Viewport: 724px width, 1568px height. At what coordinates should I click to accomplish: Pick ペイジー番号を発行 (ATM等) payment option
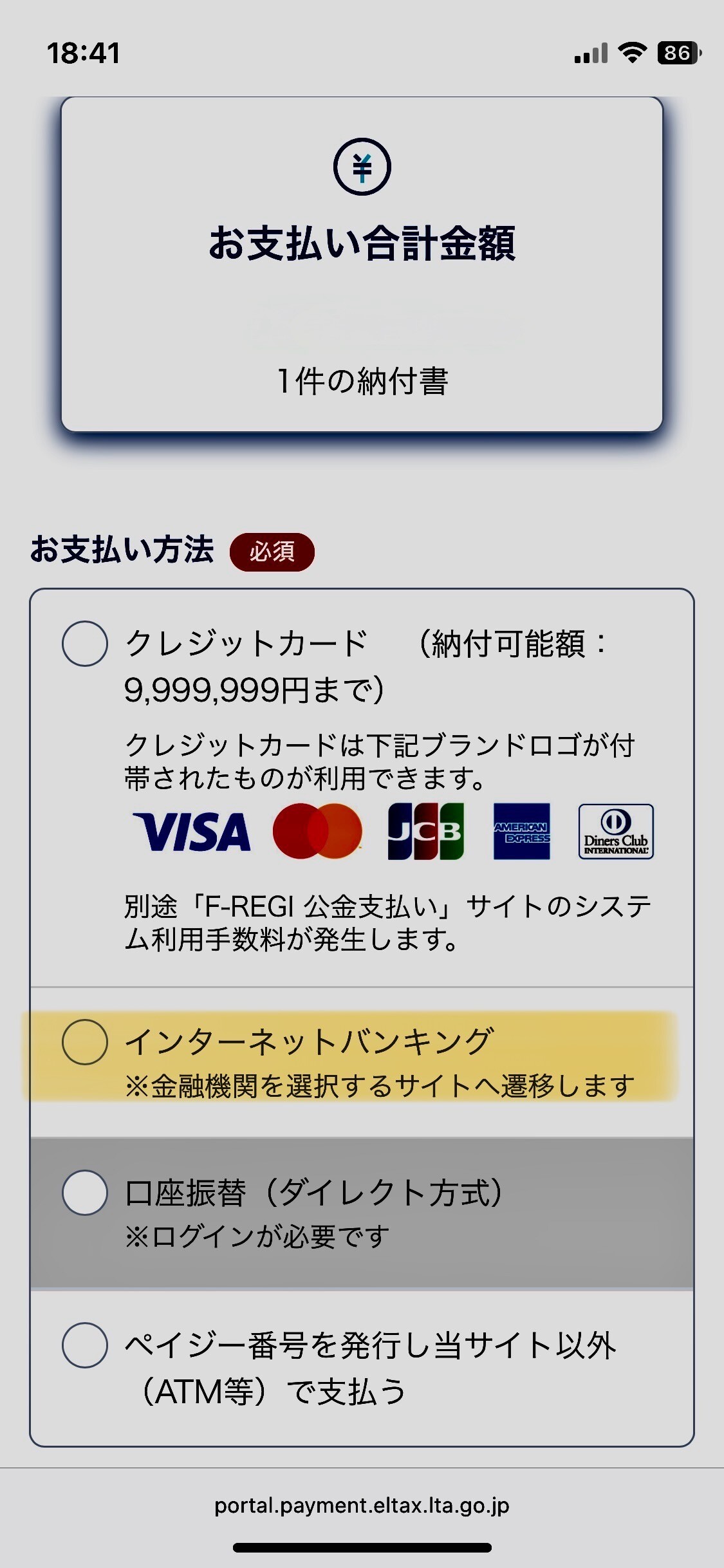click(84, 1345)
